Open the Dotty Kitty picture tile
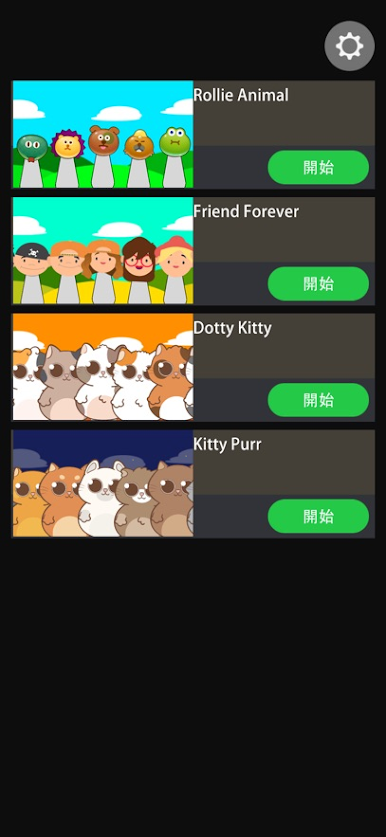This screenshot has height=837, width=386. coord(103,367)
